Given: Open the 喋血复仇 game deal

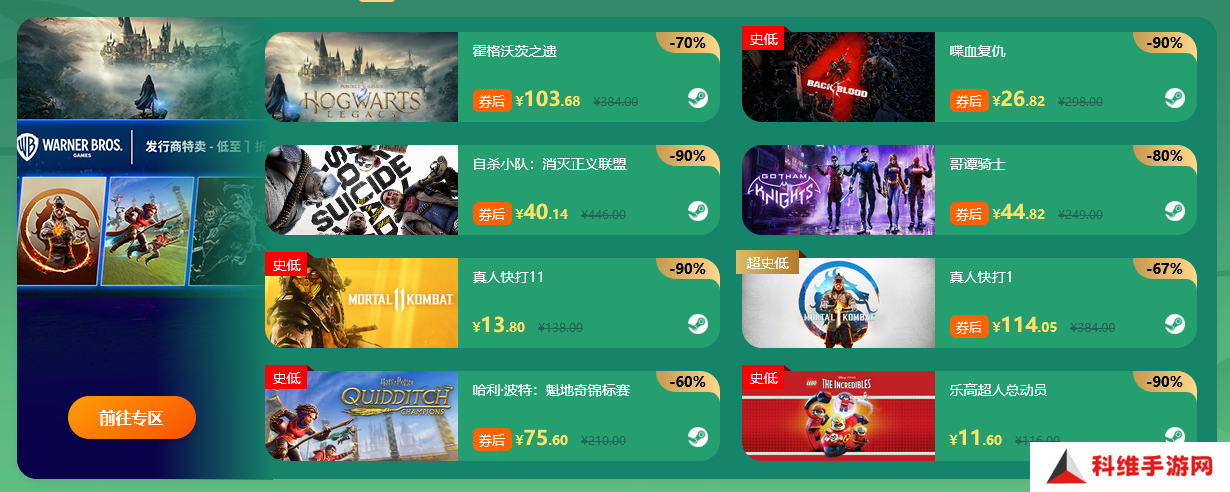Looking at the screenshot, I should pyautogui.click(x=968, y=77).
